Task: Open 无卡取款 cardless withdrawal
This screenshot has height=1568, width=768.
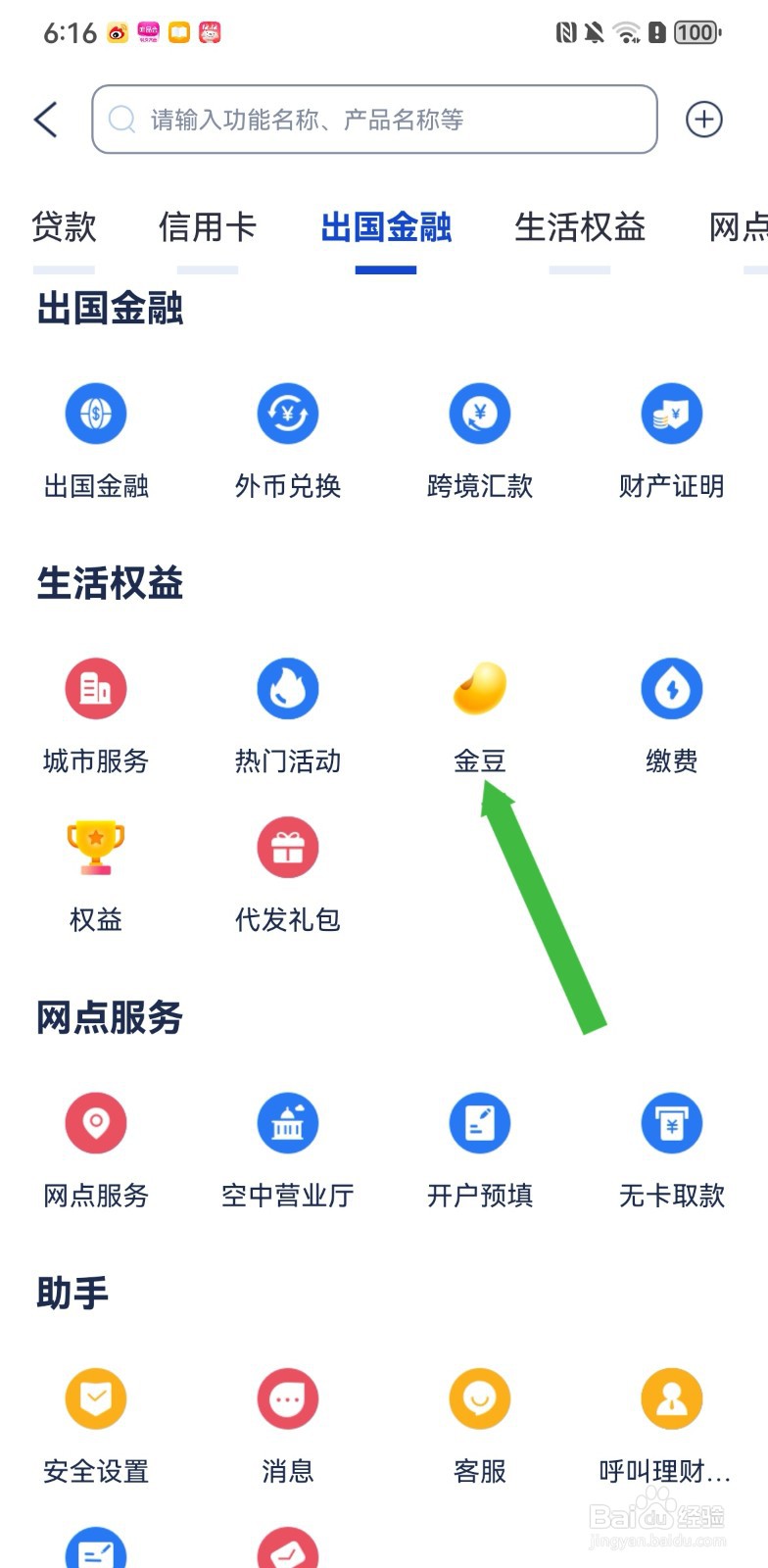Action: [671, 1145]
